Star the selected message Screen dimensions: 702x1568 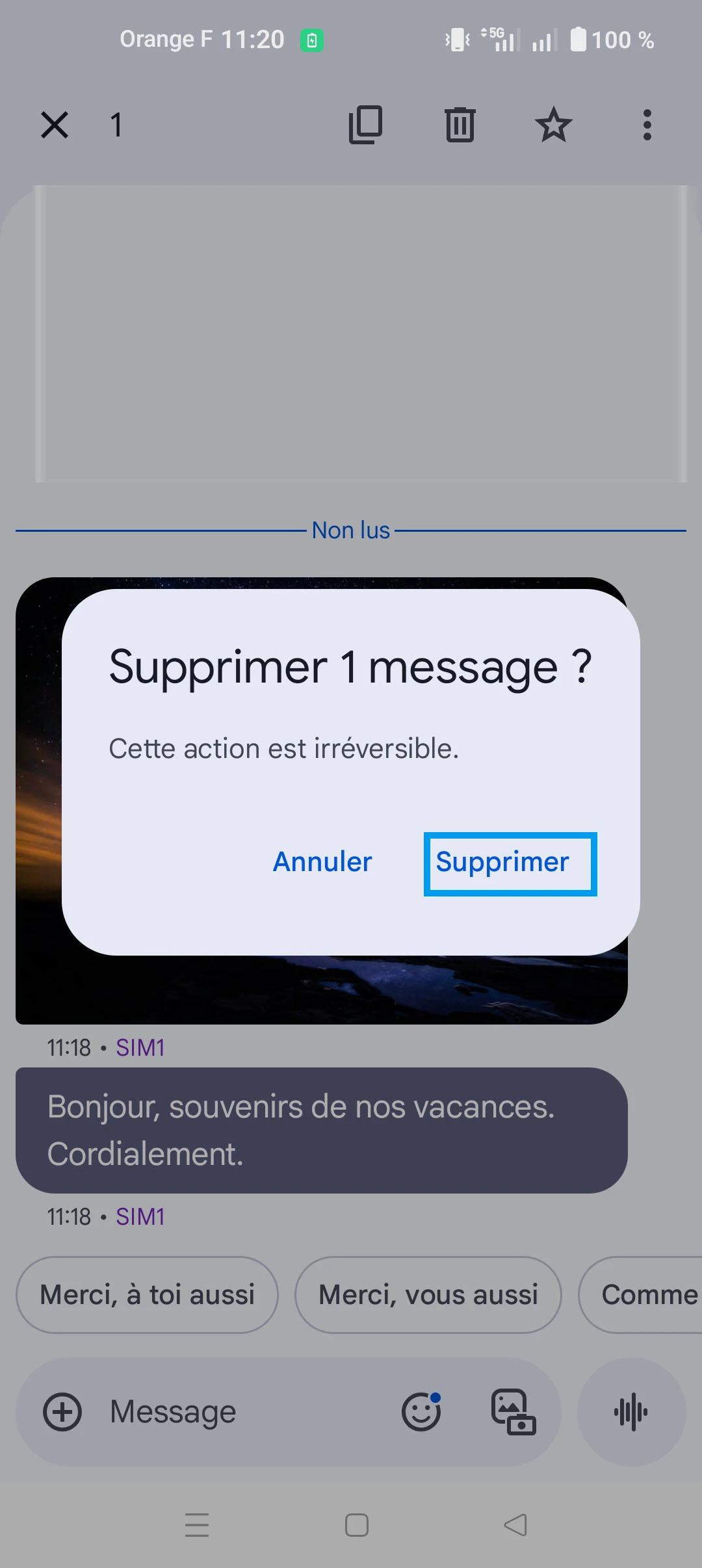[553, 125]
